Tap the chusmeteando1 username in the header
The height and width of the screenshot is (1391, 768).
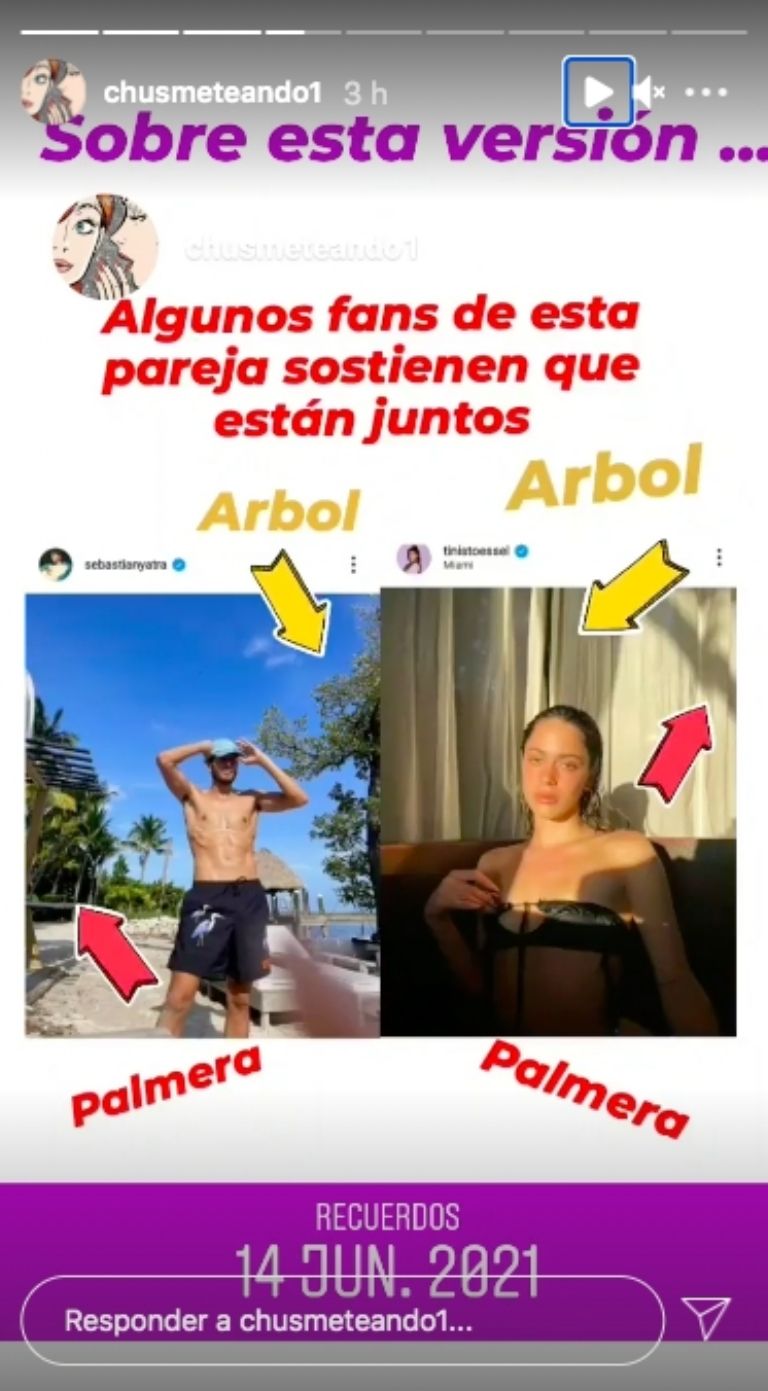pyautogui.click(x=213, y=93)
